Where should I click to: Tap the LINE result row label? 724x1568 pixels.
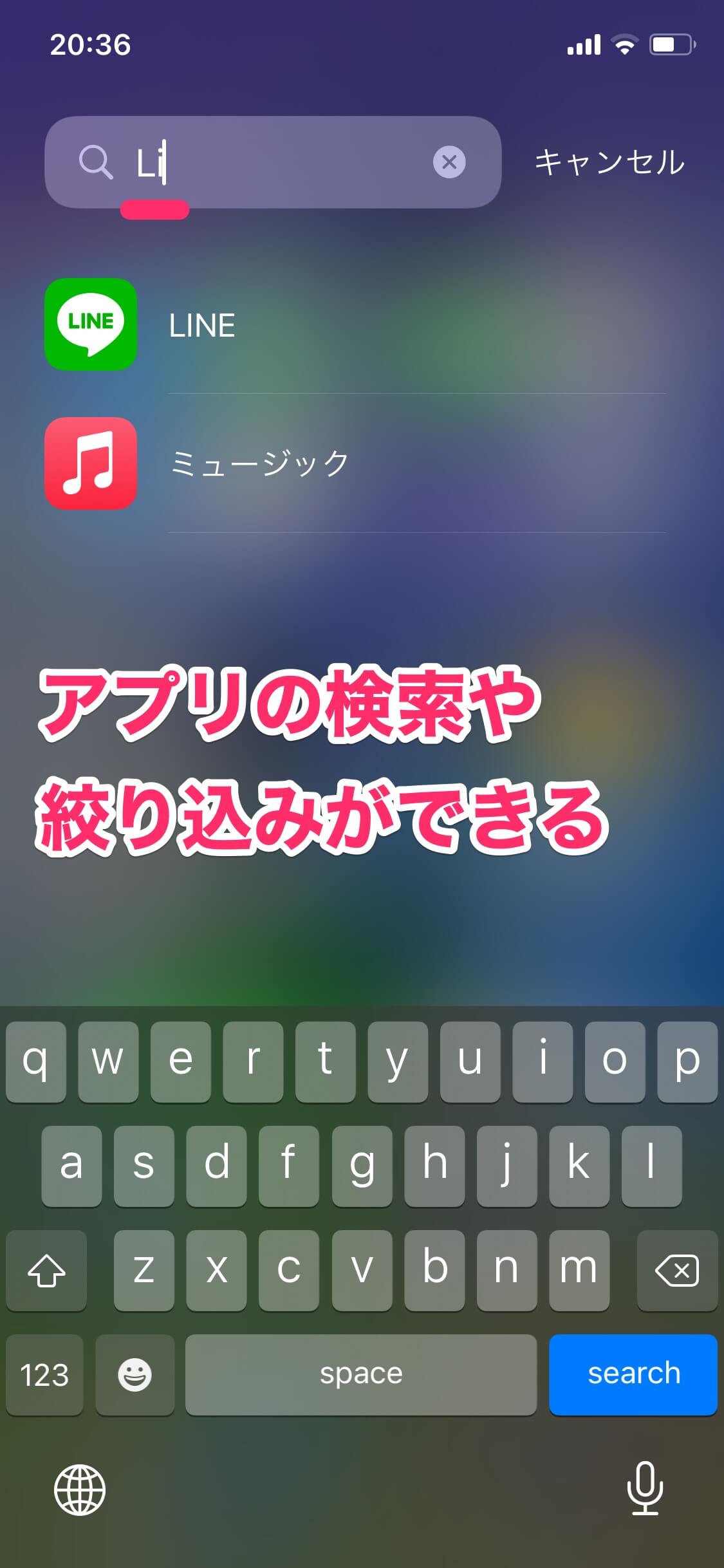pos(201,325)
